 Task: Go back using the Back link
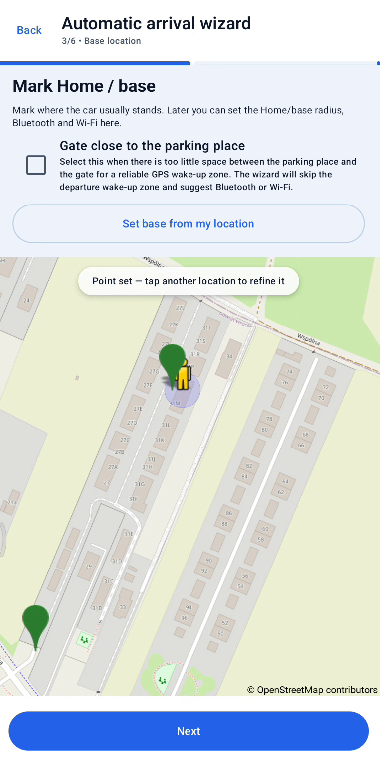[x=29, y=30]
